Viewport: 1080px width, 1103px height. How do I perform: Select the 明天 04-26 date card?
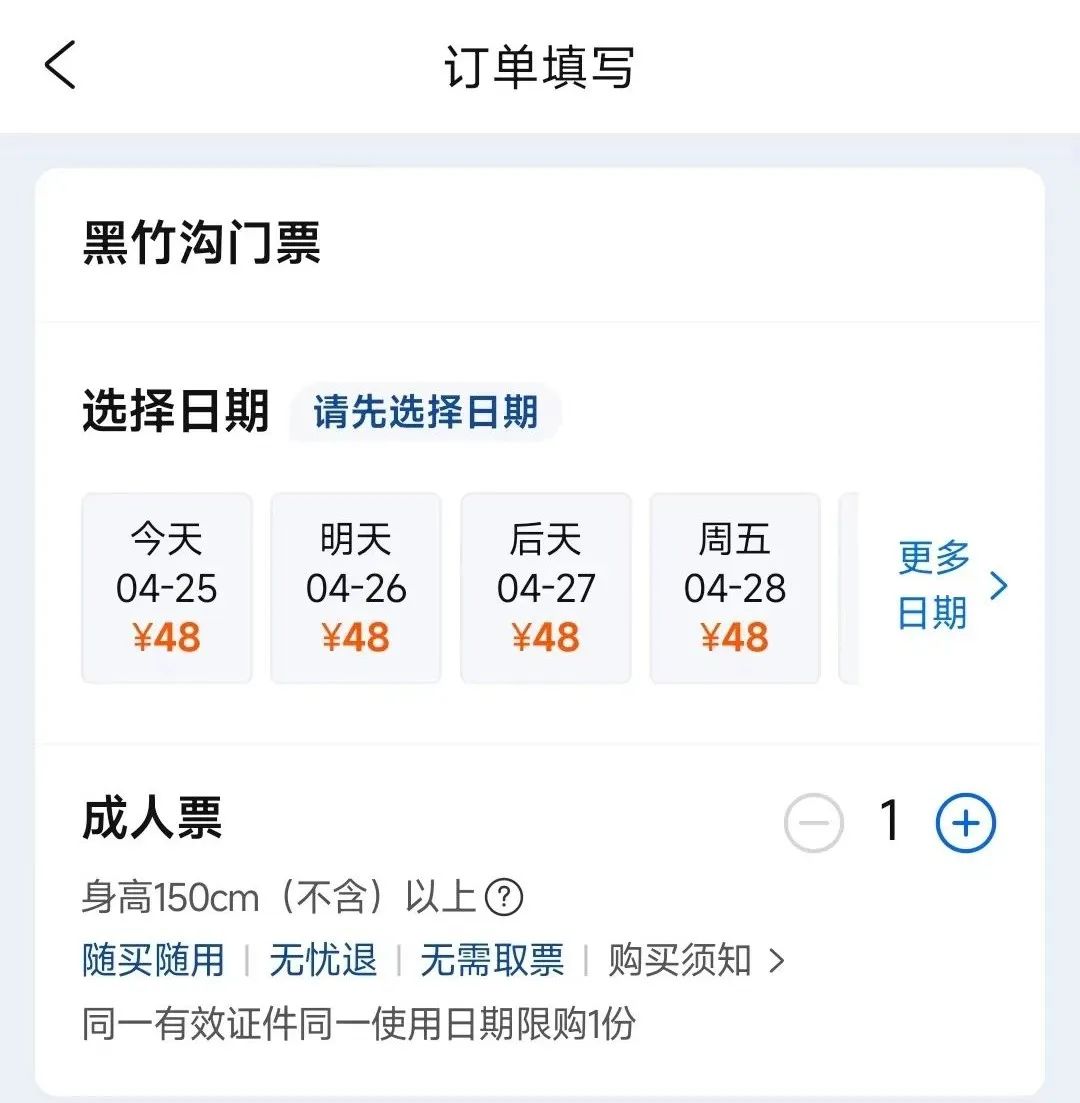click(x=356, y=587)
